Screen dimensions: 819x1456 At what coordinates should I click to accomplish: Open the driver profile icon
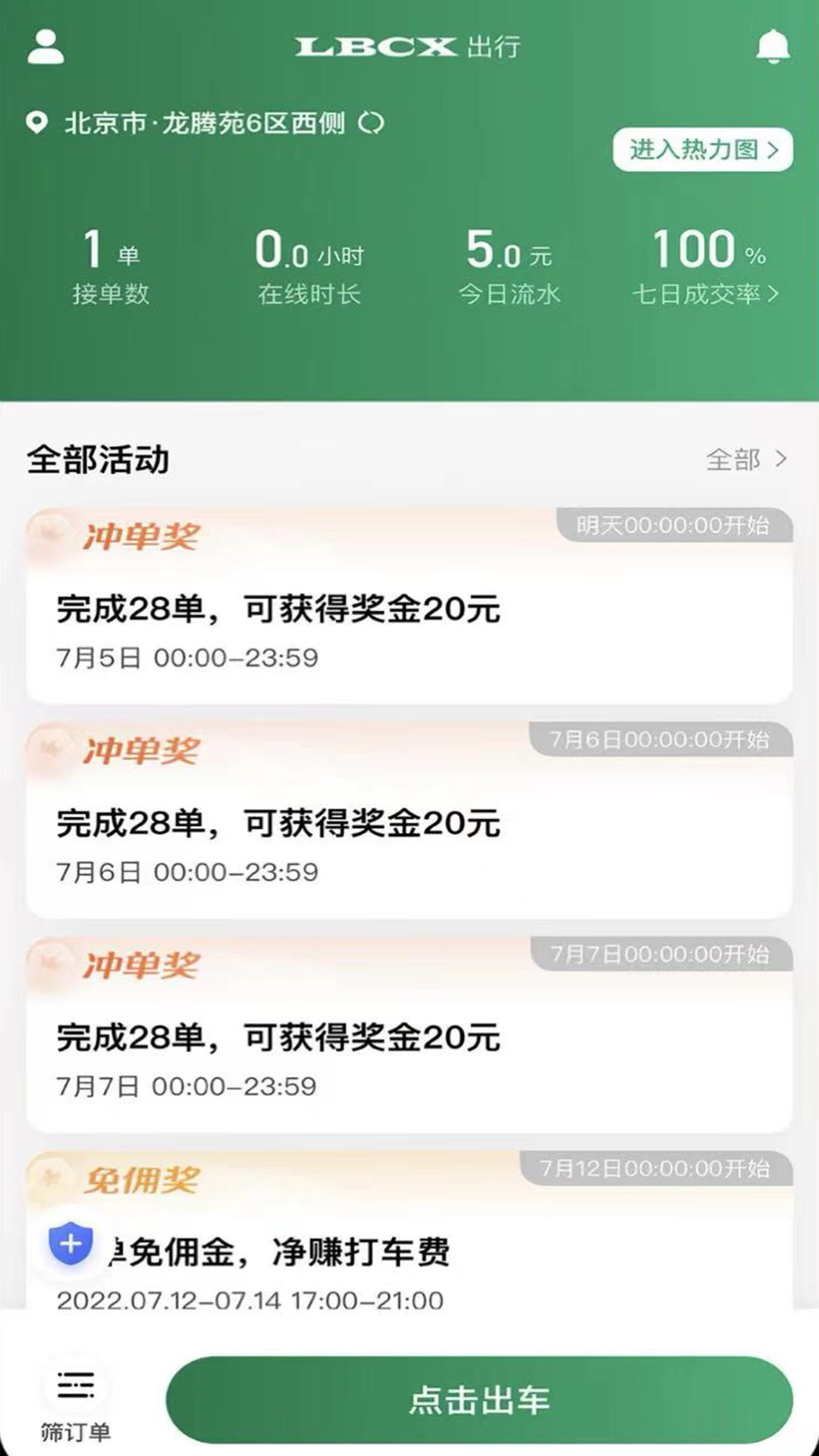[x=45, y=45]
